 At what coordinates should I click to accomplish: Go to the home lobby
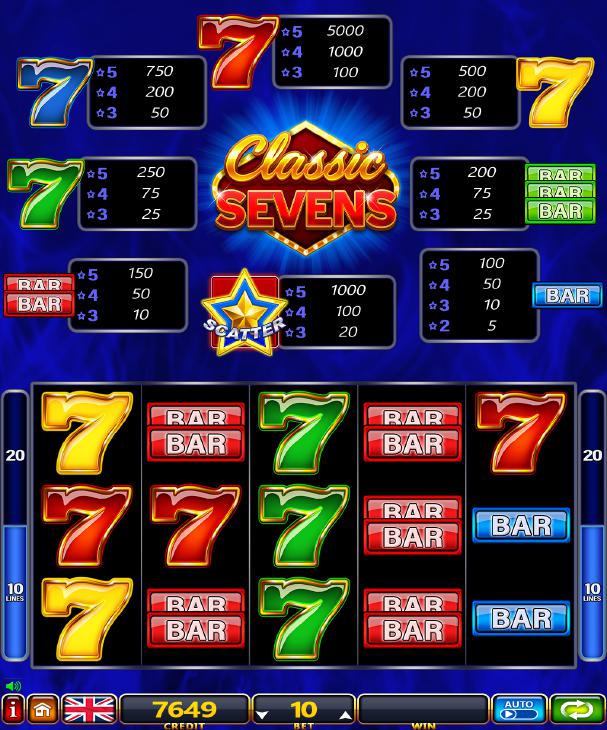43,709
